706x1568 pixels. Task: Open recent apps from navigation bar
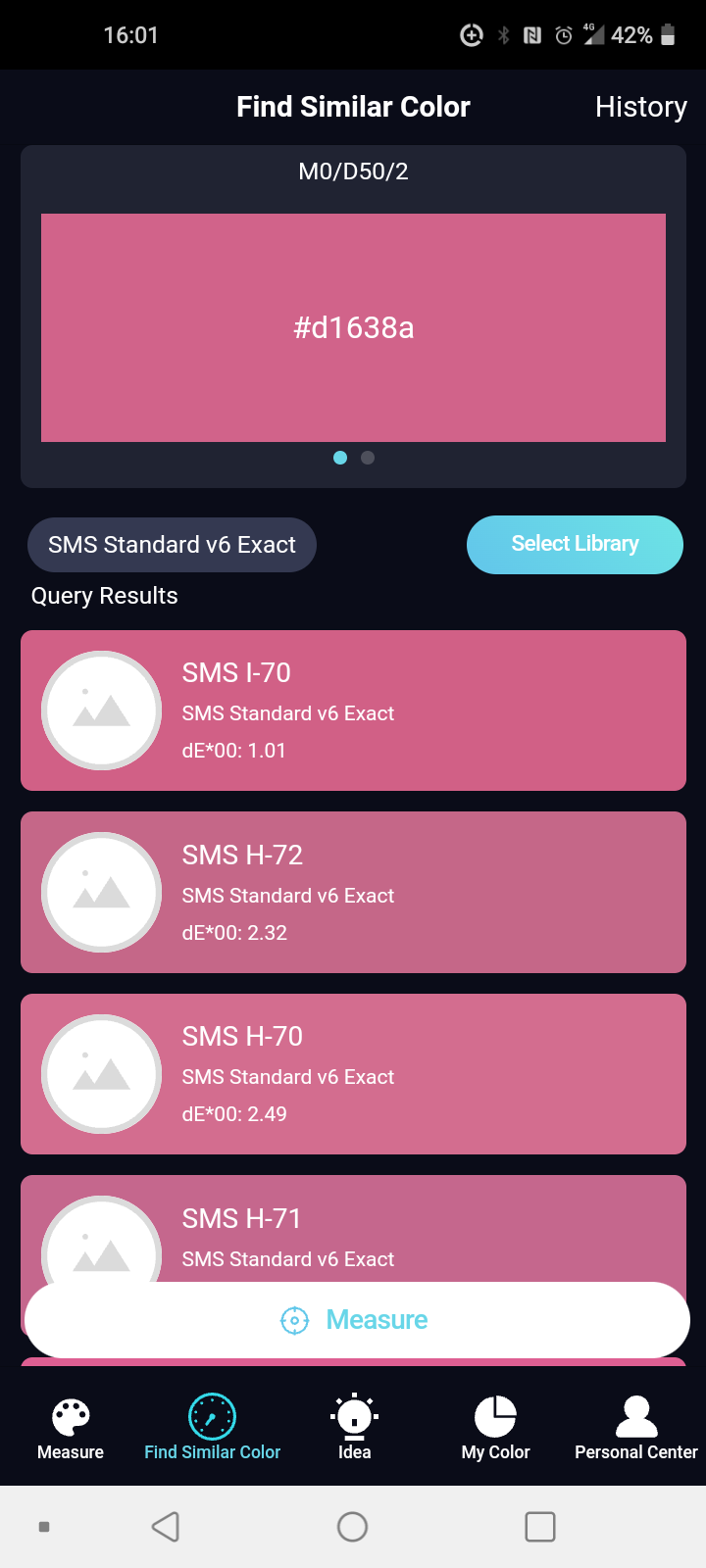pos(539,1526)
